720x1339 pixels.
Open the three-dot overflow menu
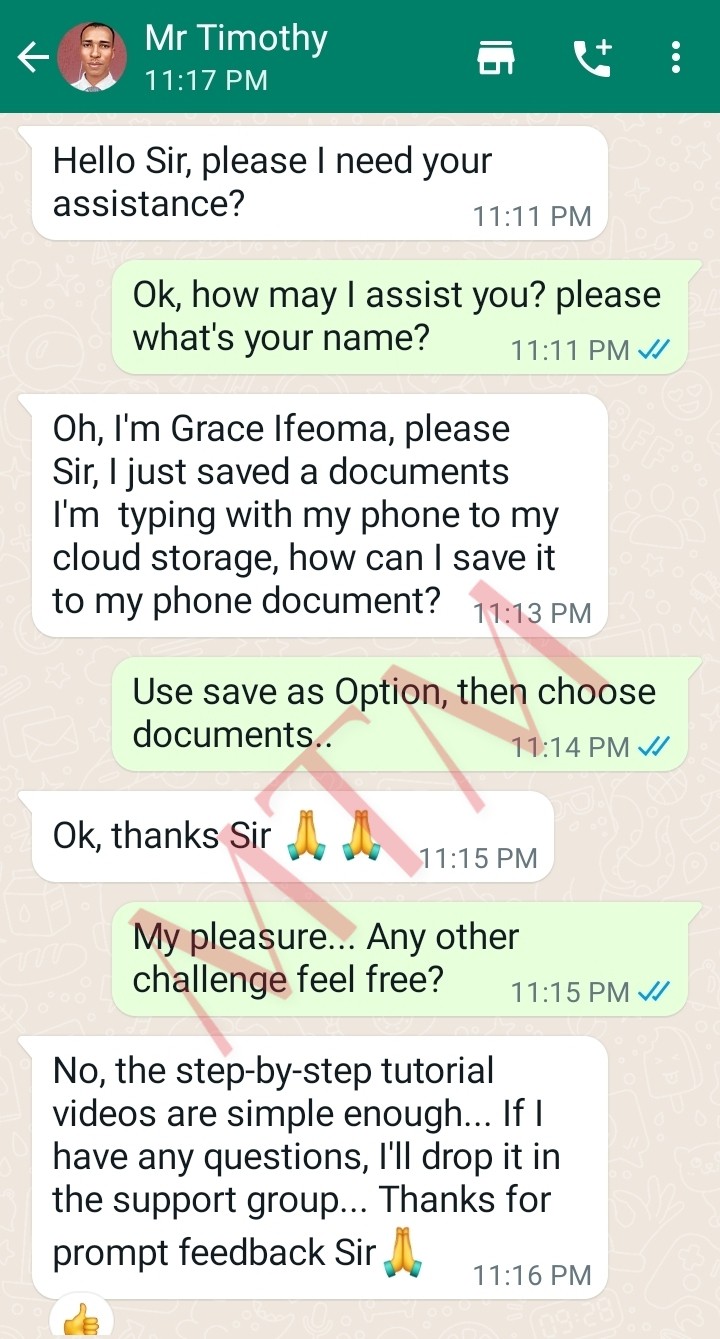(676, 57)
